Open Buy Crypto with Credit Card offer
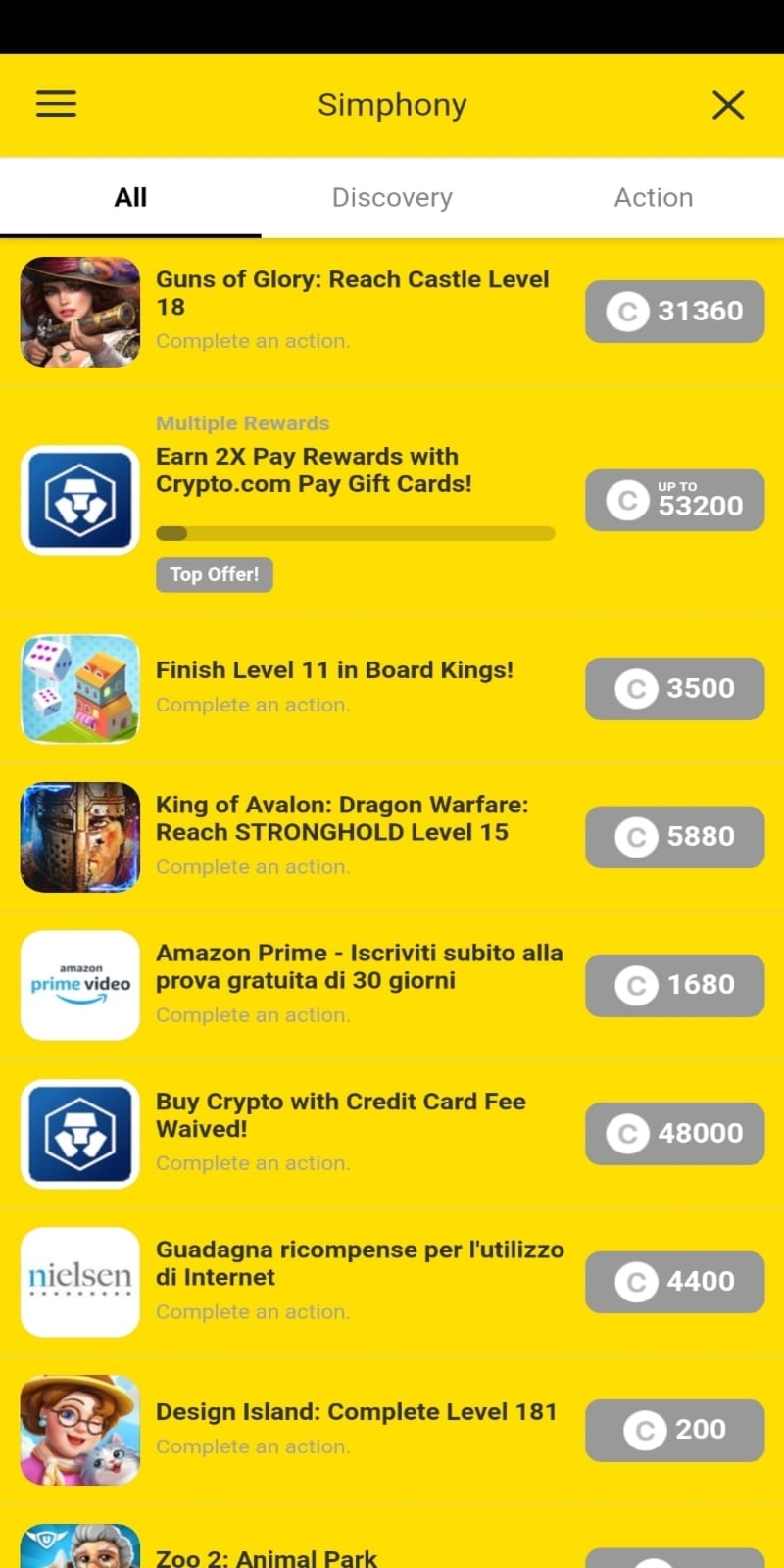This screenshot has height=1568, width=784. (340, 1115)
